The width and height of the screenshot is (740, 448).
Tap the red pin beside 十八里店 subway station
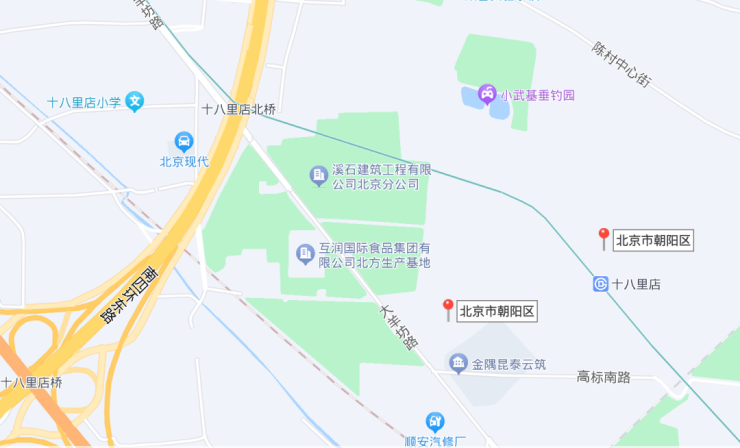click(x=603, y=238)
